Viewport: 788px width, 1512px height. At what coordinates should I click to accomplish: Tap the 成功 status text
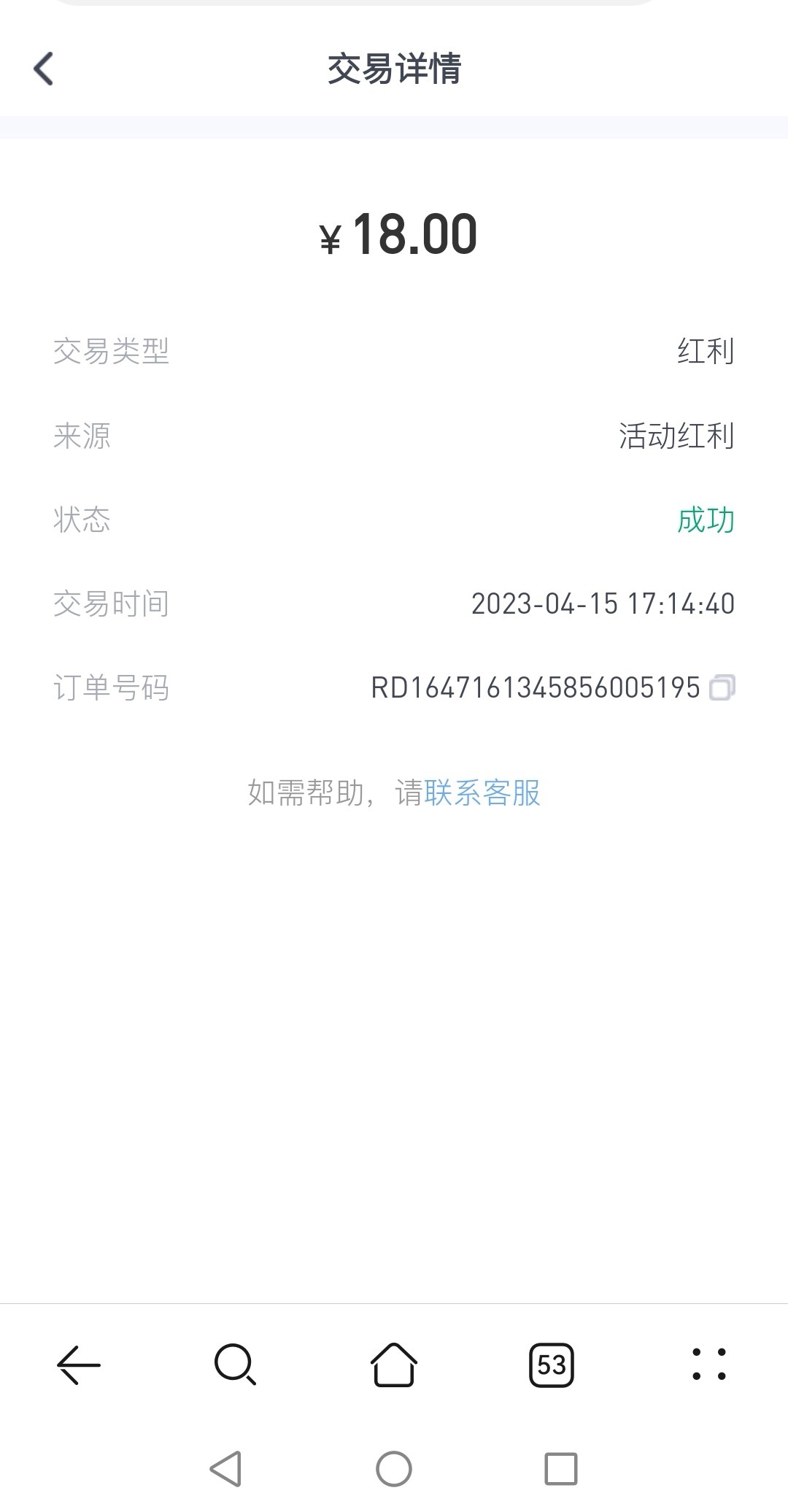706,520
